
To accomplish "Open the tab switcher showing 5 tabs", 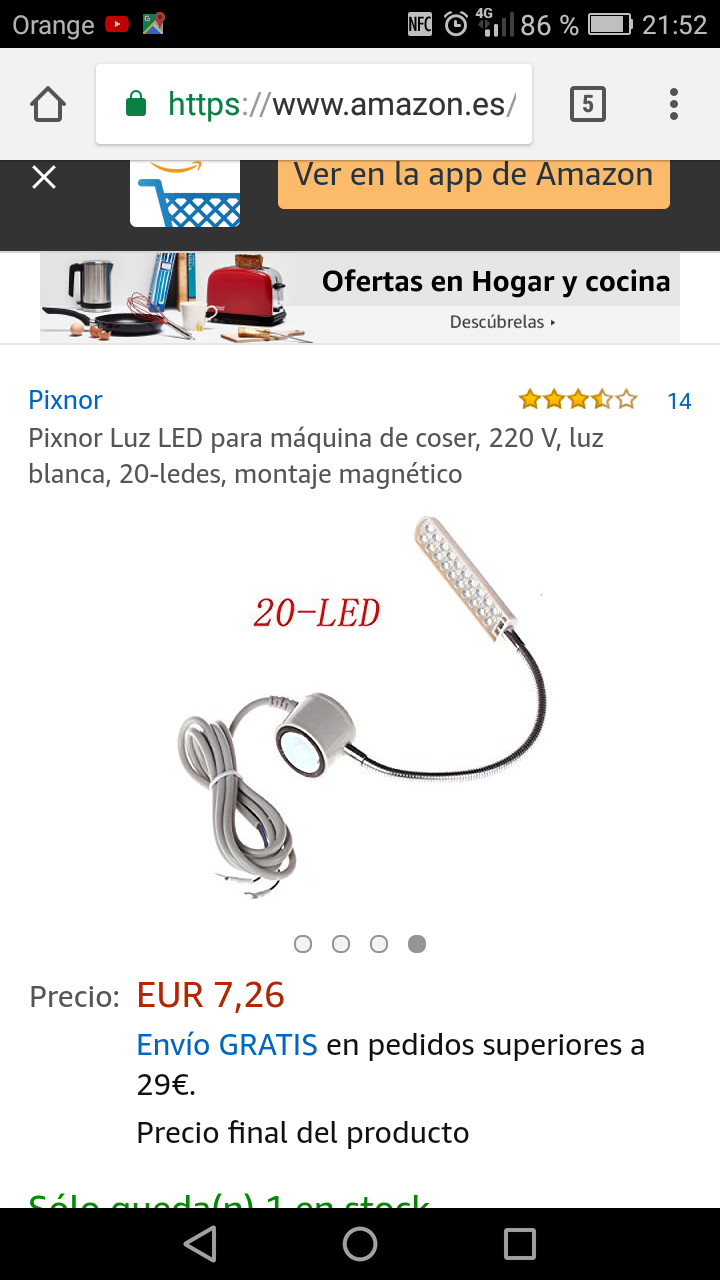I will (x=587, y=104).
